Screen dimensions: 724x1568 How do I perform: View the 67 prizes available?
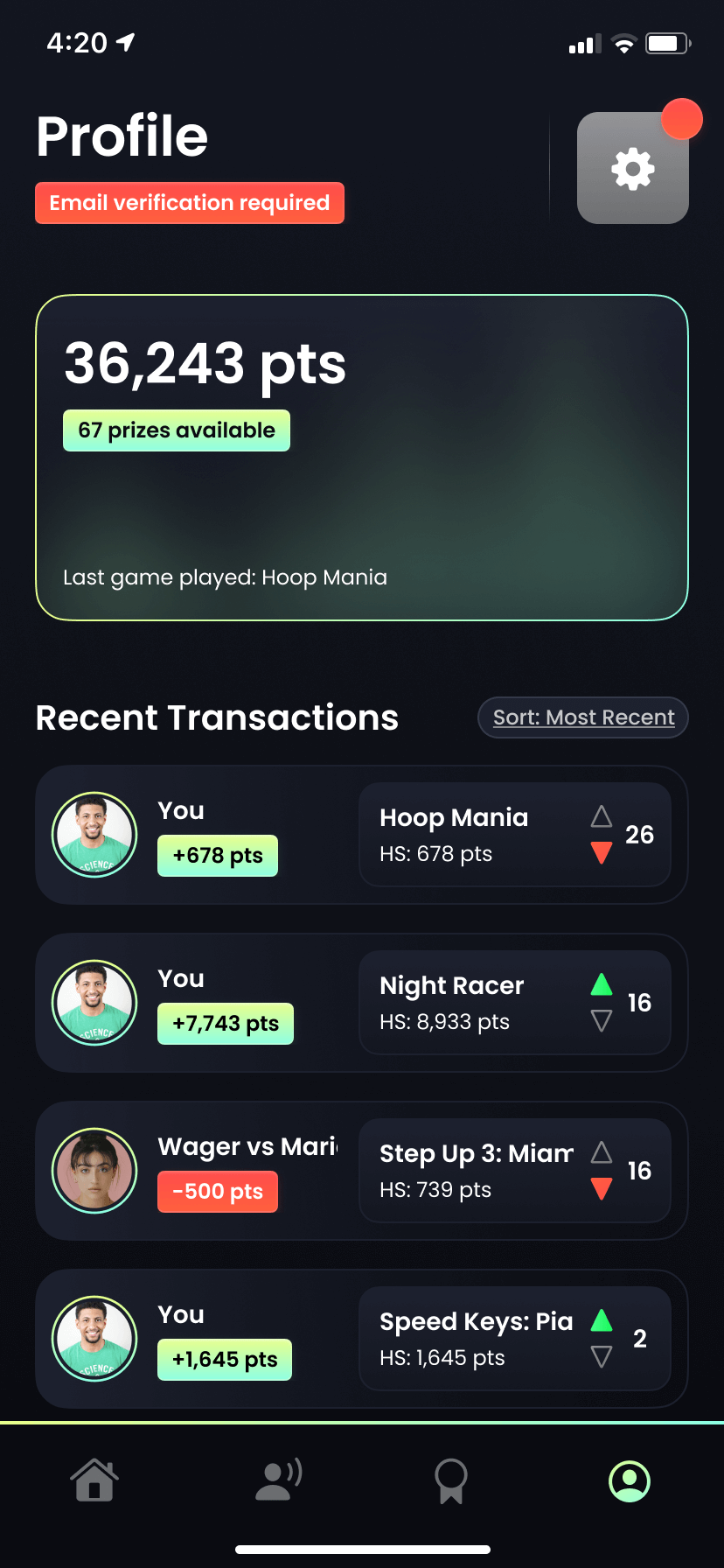click(x=177, y=430)
